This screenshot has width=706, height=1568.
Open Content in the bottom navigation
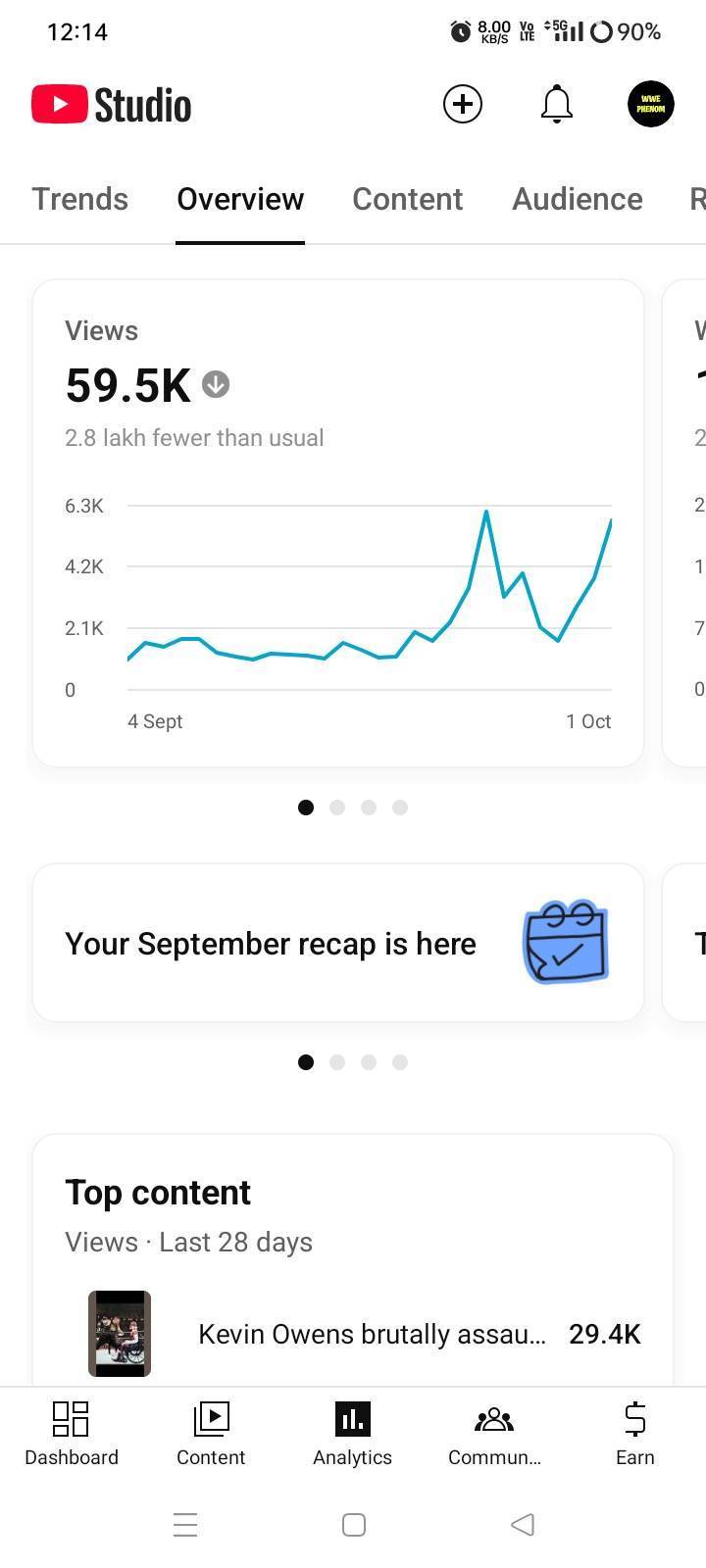pos(211,1433)
